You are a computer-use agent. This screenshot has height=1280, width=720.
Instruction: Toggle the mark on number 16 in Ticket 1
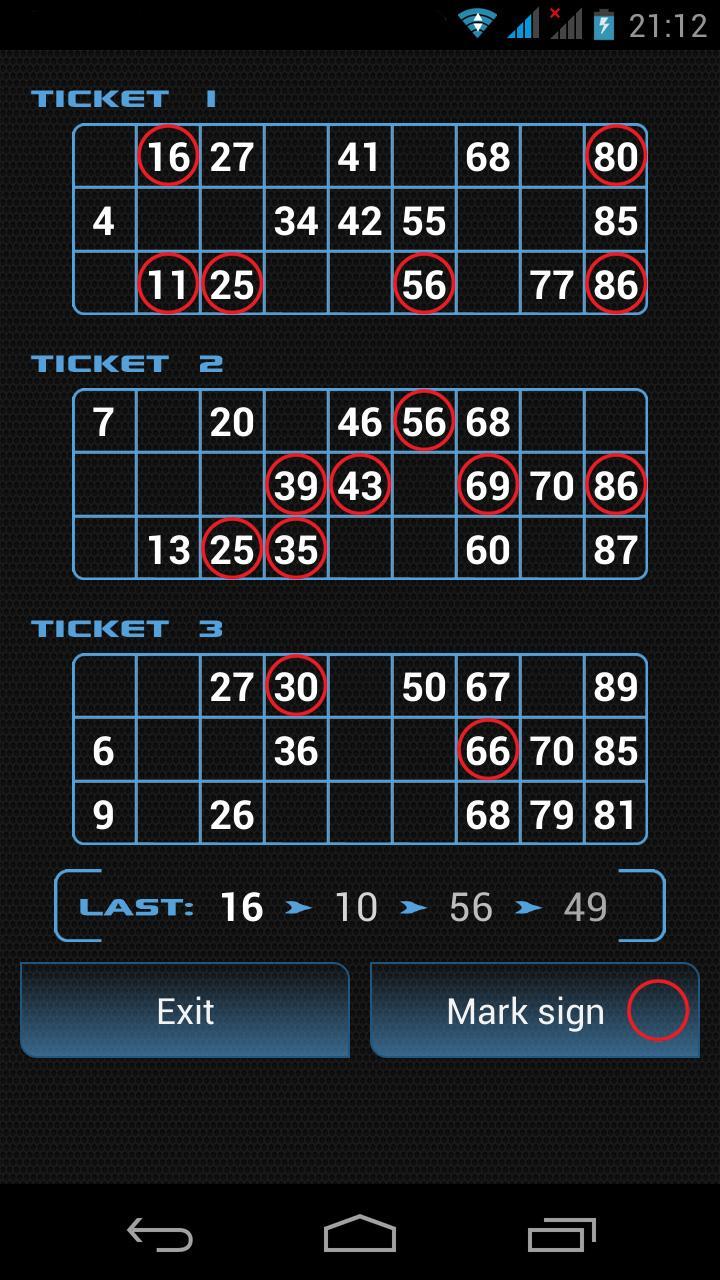tap(168, 157)
